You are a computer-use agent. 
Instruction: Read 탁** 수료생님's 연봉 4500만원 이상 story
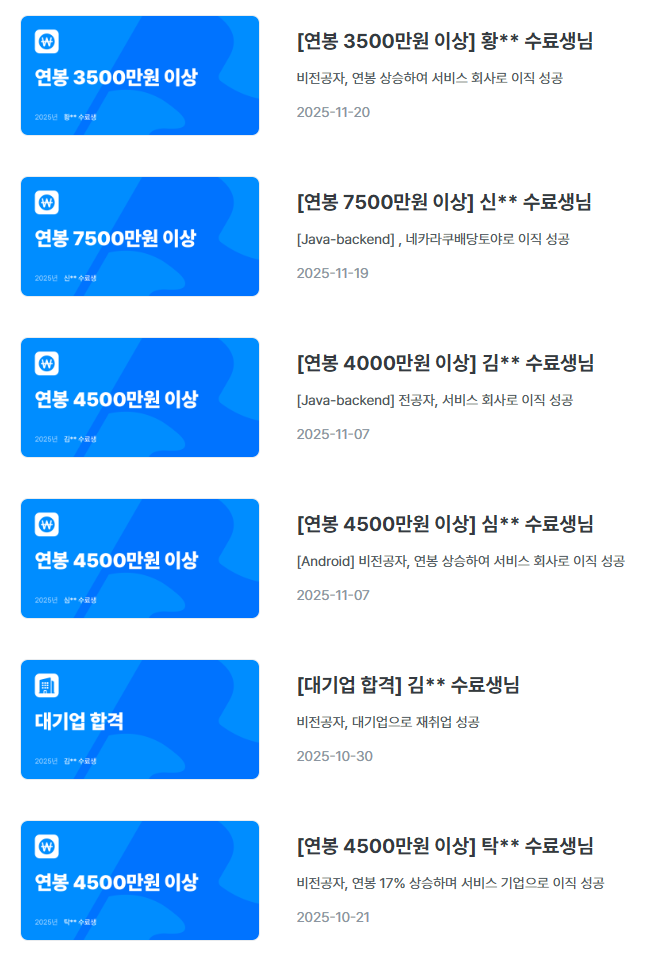[x=445, y=847]
